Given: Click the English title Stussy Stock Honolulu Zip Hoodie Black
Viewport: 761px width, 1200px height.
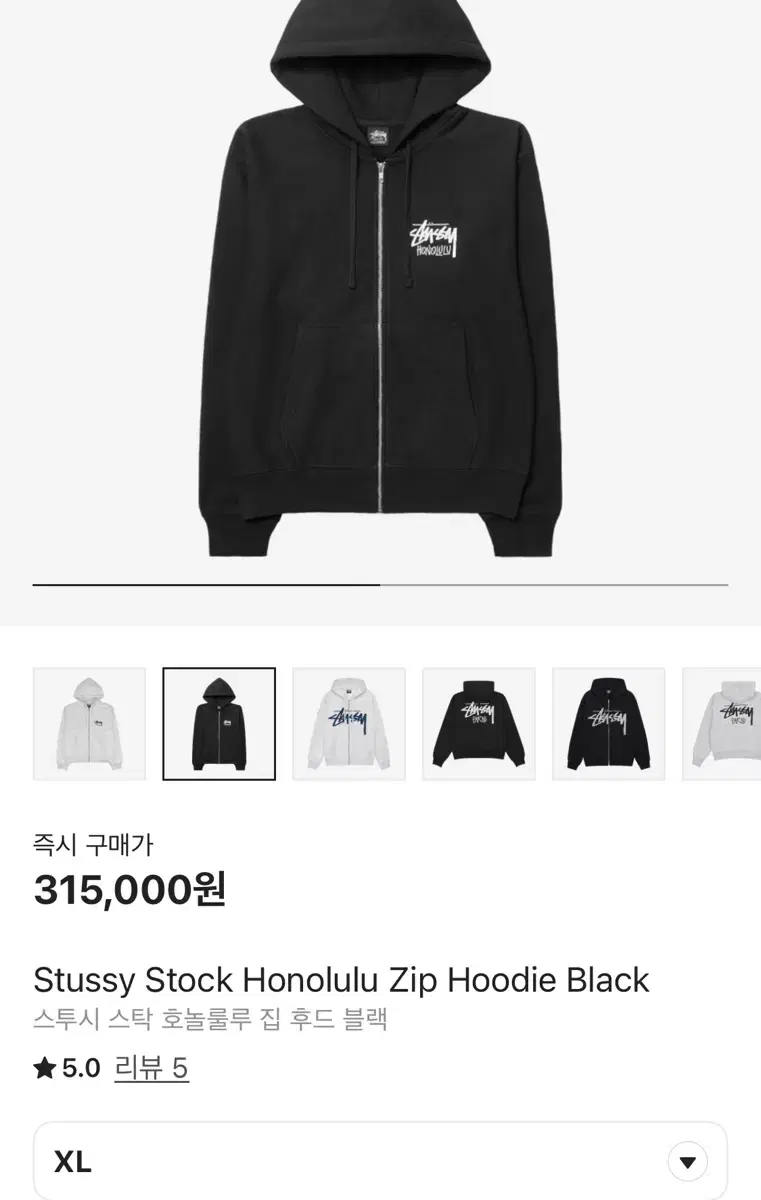Looking at the screenshot, I should [x=340, y=981].
